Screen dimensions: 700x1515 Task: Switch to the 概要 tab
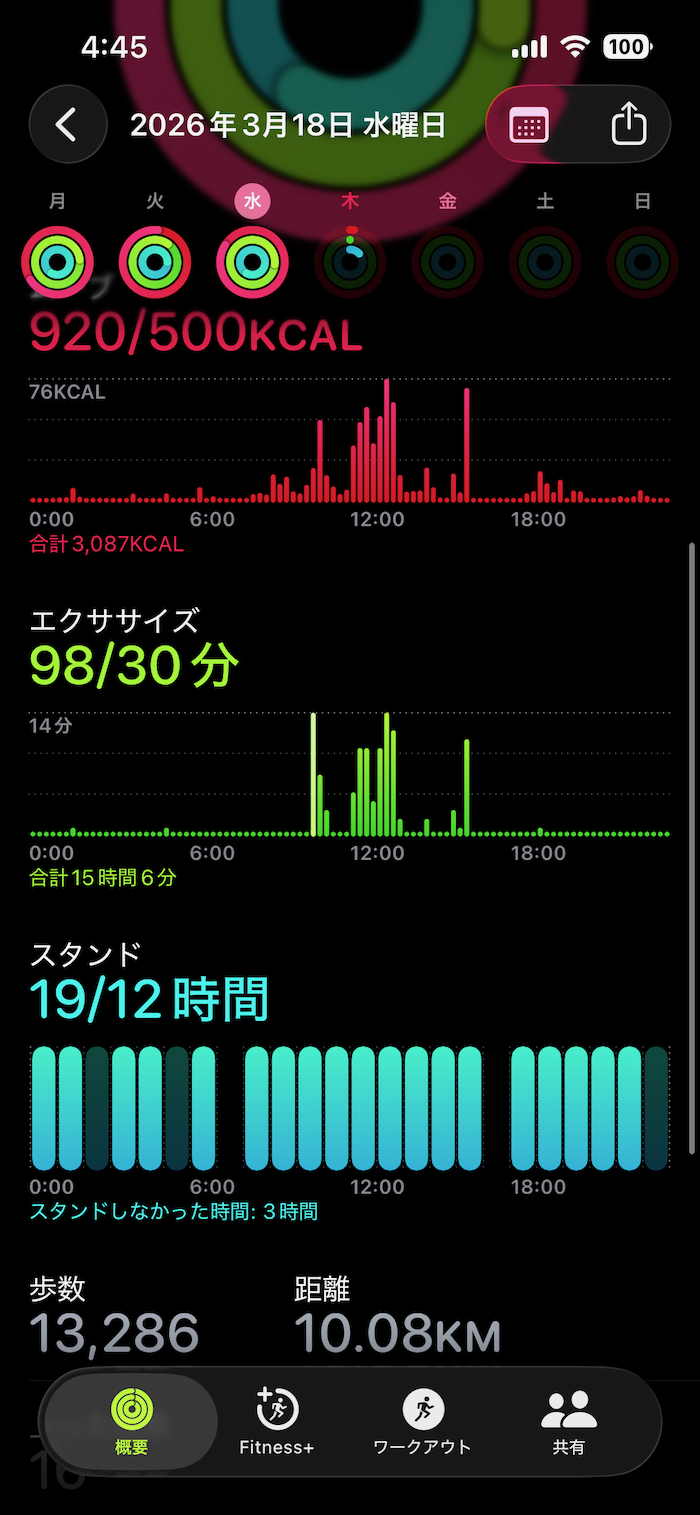(x=131, y=1420)
